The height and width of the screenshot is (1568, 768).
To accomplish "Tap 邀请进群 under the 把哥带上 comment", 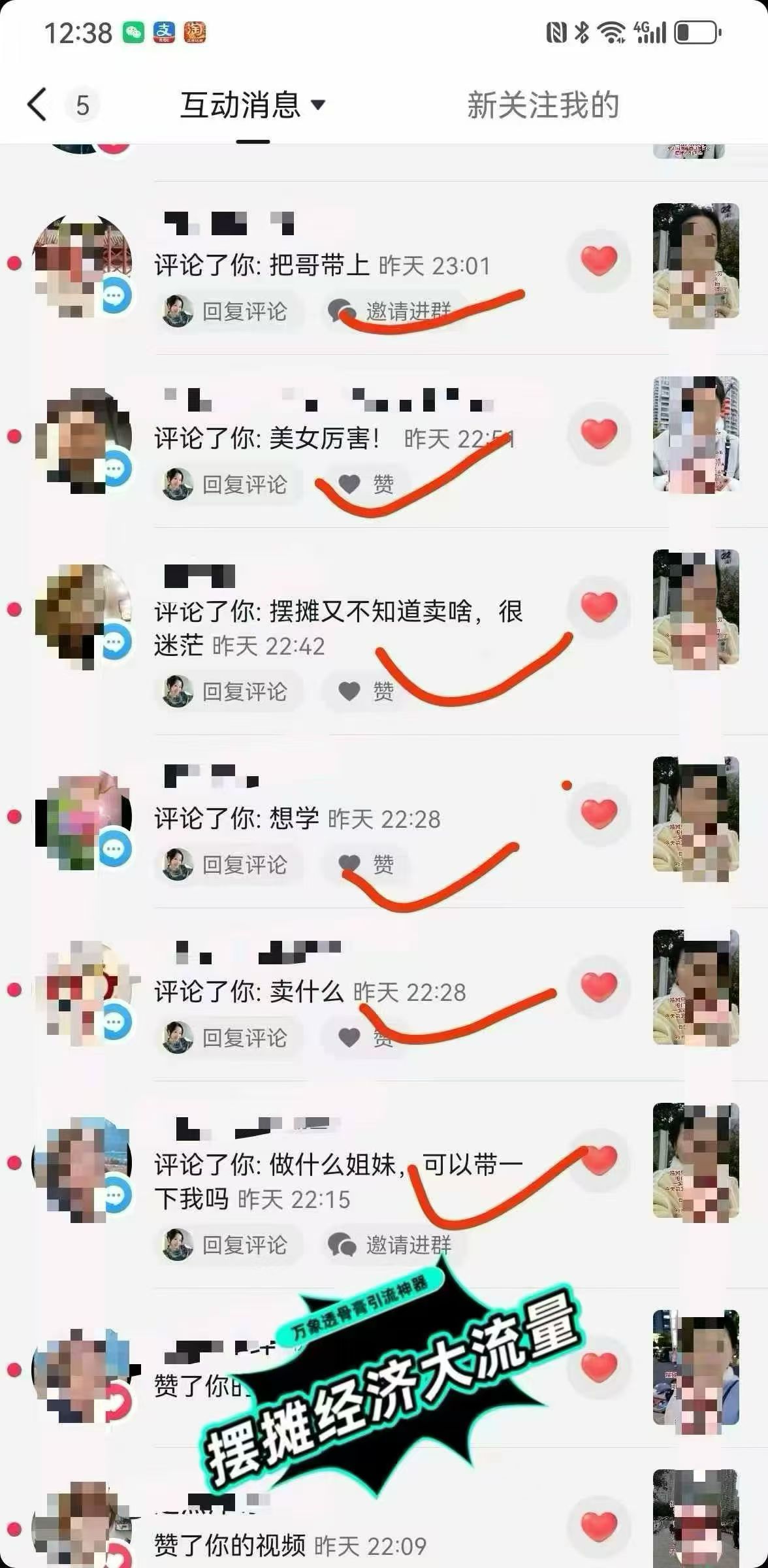I will point(391,312).
